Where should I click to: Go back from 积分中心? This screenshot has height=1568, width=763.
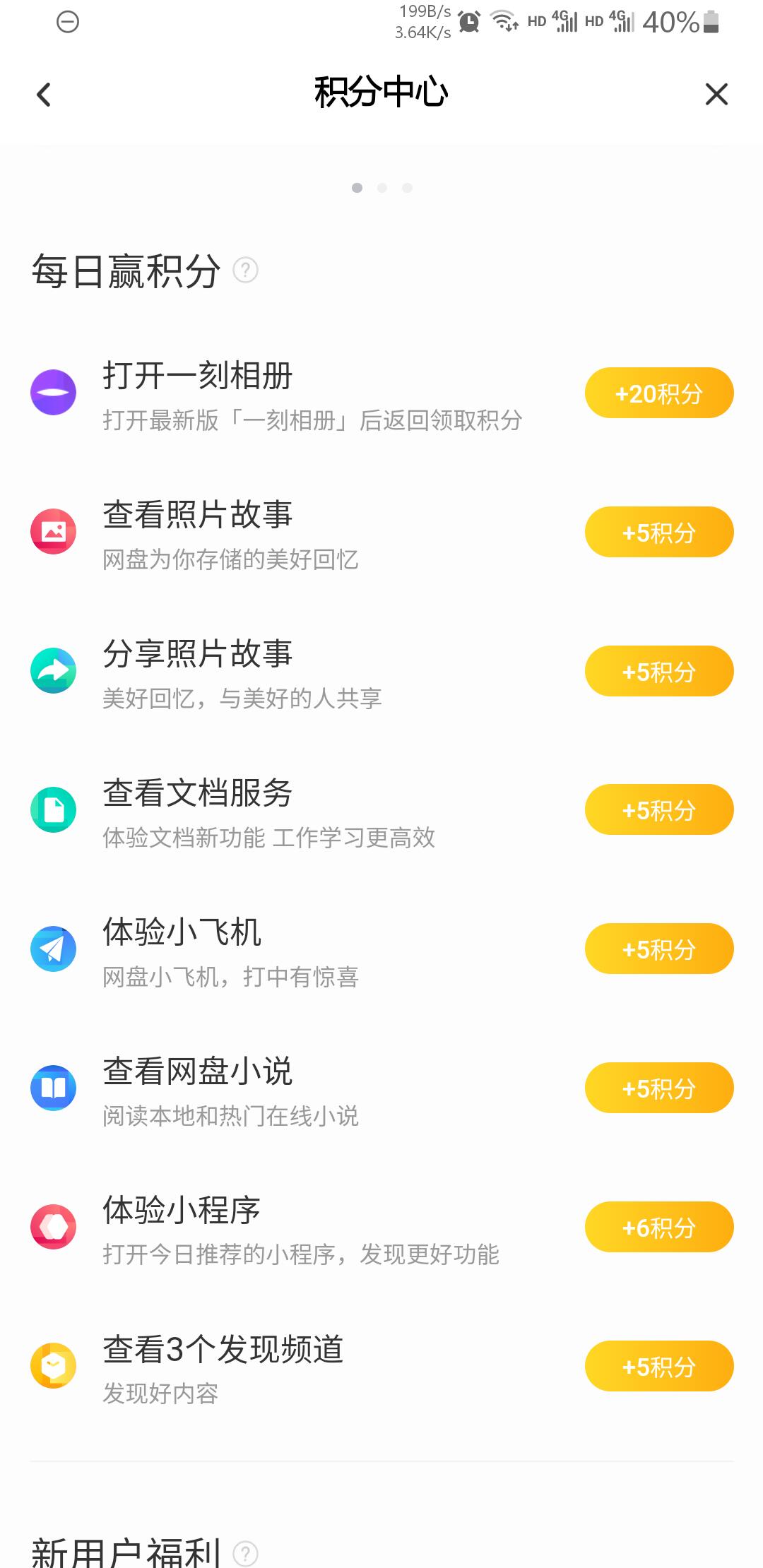coord(44,95)
